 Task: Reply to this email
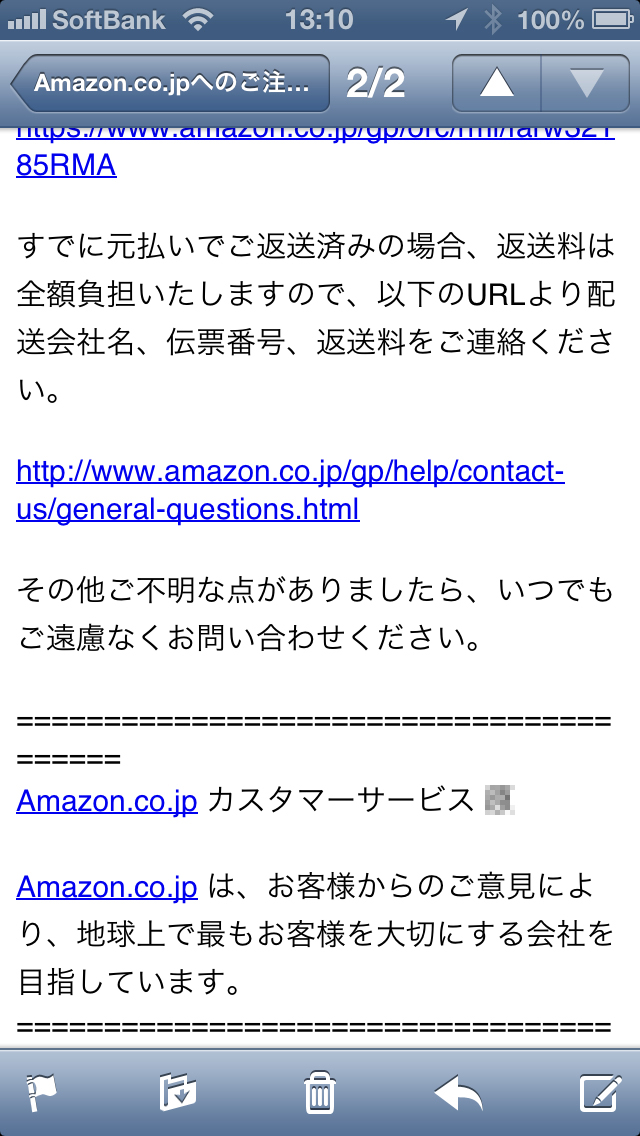click(x=459, y=1092)
